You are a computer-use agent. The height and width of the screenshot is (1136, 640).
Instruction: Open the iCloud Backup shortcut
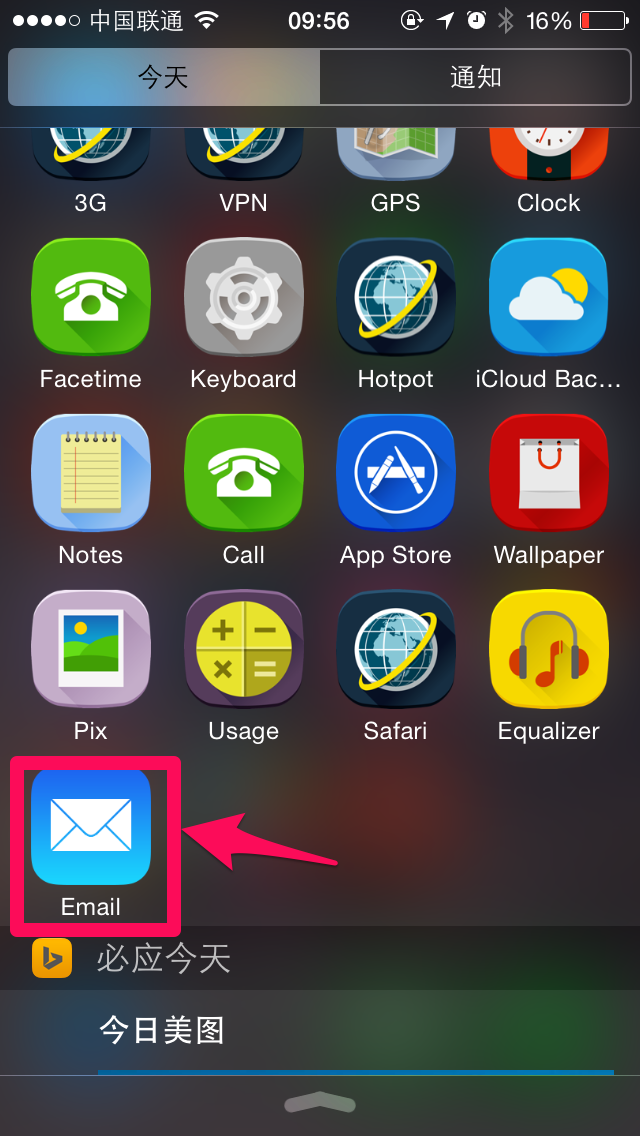548,298
